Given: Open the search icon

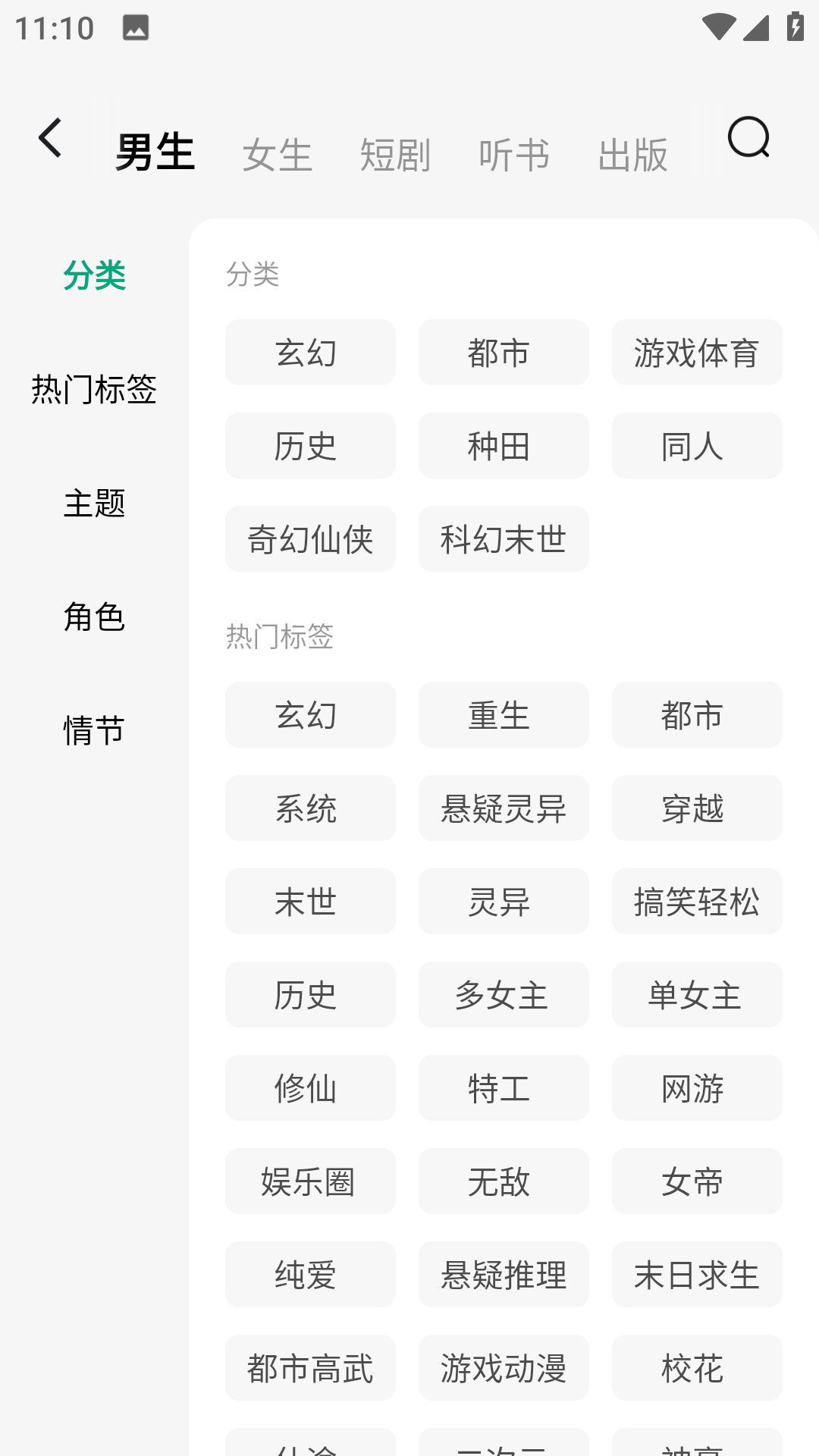Looking at the screenshot, I should coord(748,138).
